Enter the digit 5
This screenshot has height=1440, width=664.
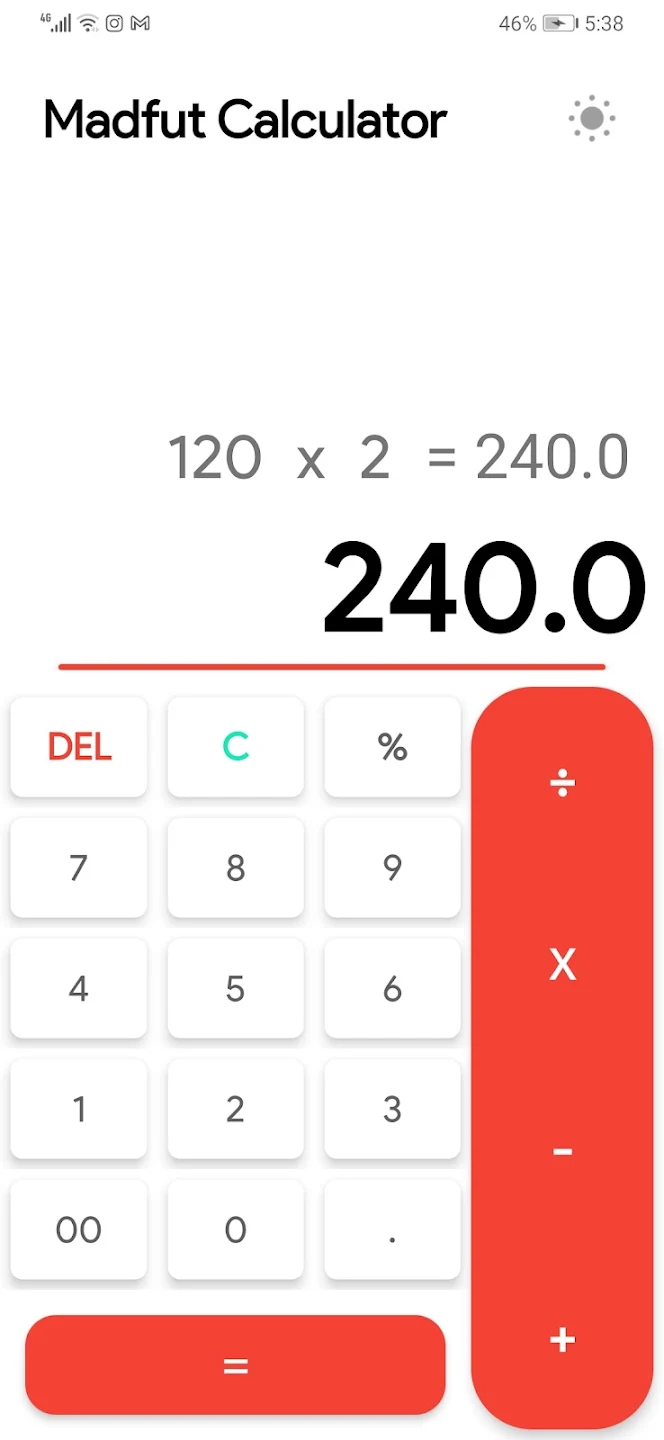235,989
